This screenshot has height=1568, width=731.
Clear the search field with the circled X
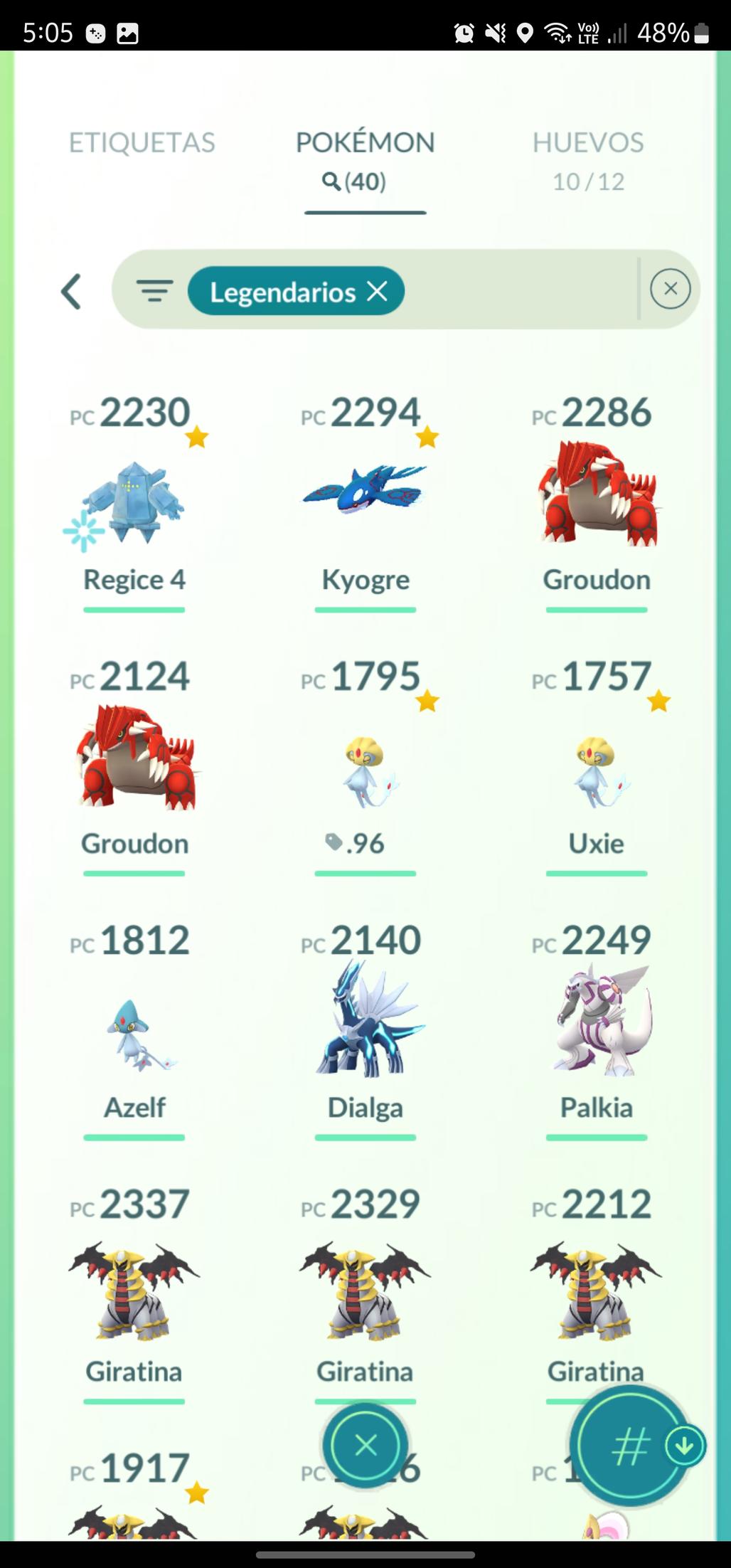670,289
